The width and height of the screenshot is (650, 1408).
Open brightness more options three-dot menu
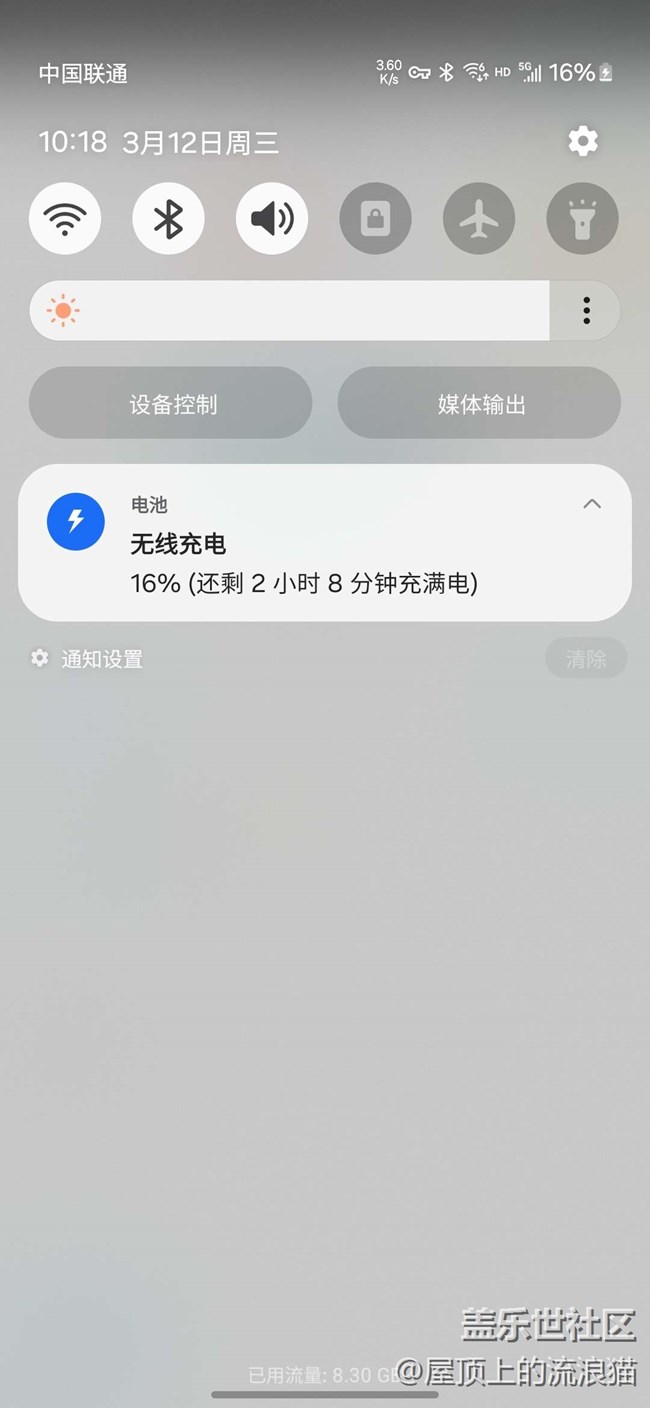[x=586, y=311]
